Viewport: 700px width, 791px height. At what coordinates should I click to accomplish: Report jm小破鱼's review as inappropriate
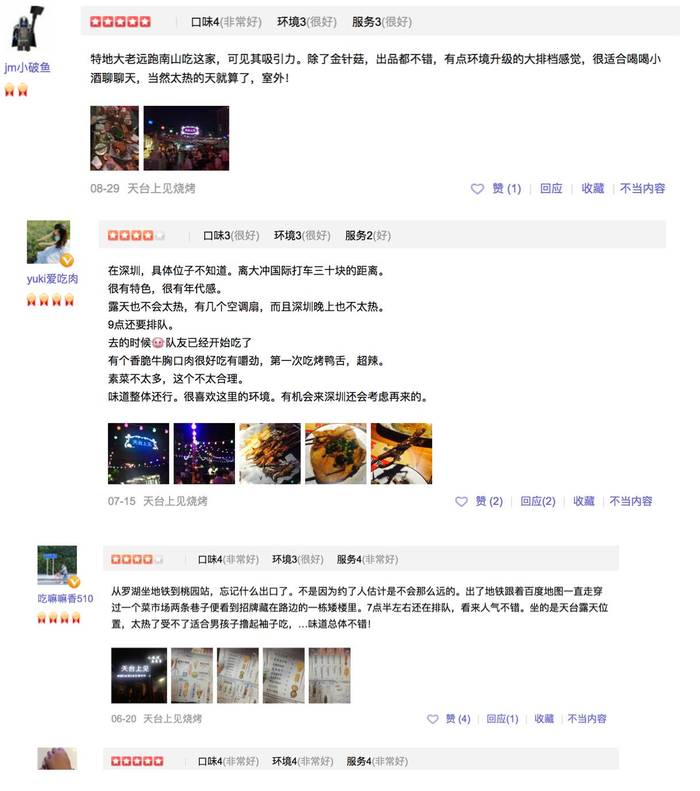coord(642,188)
